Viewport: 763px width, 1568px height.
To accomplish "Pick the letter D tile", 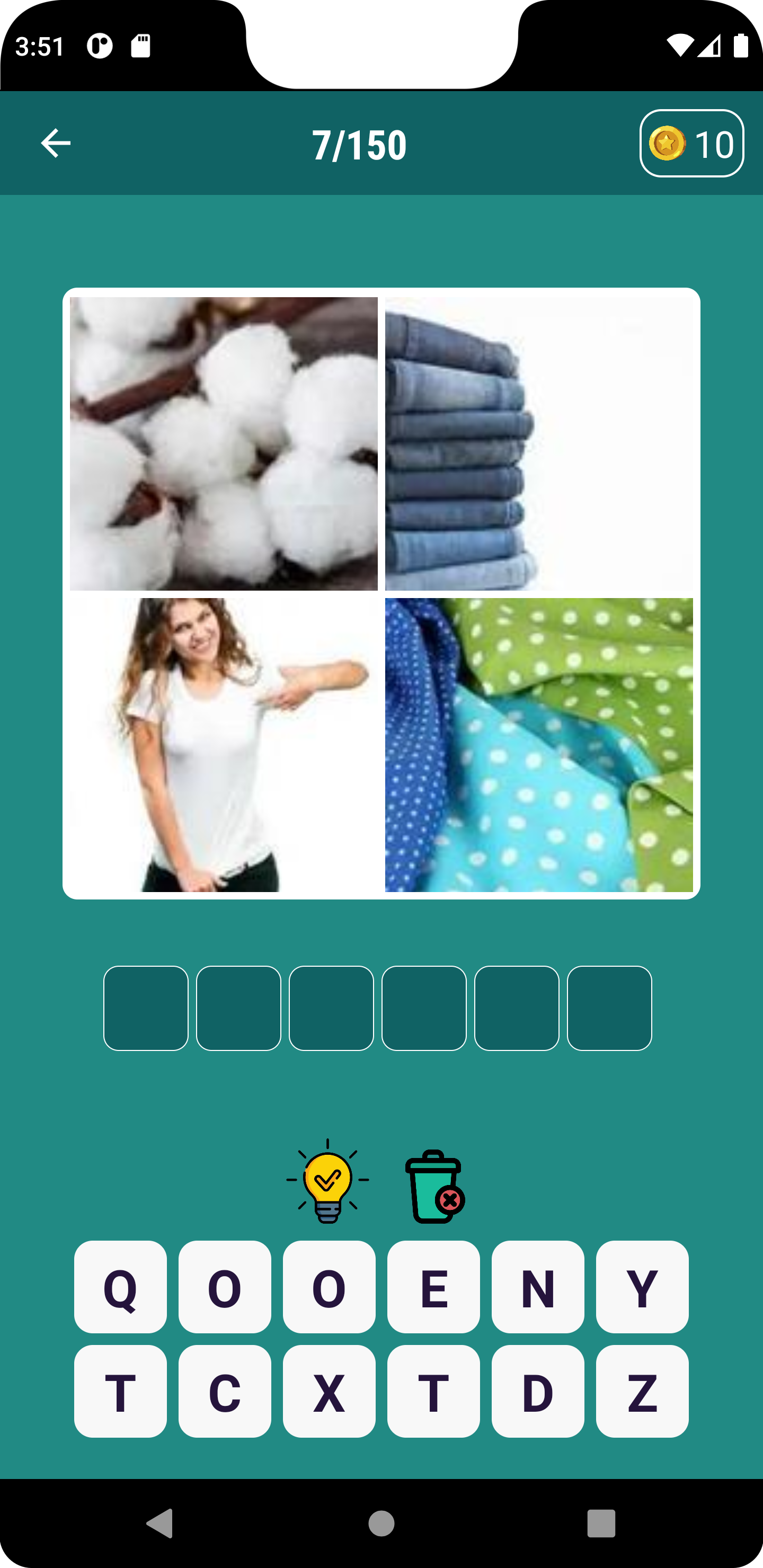I will pos(538,1392).
